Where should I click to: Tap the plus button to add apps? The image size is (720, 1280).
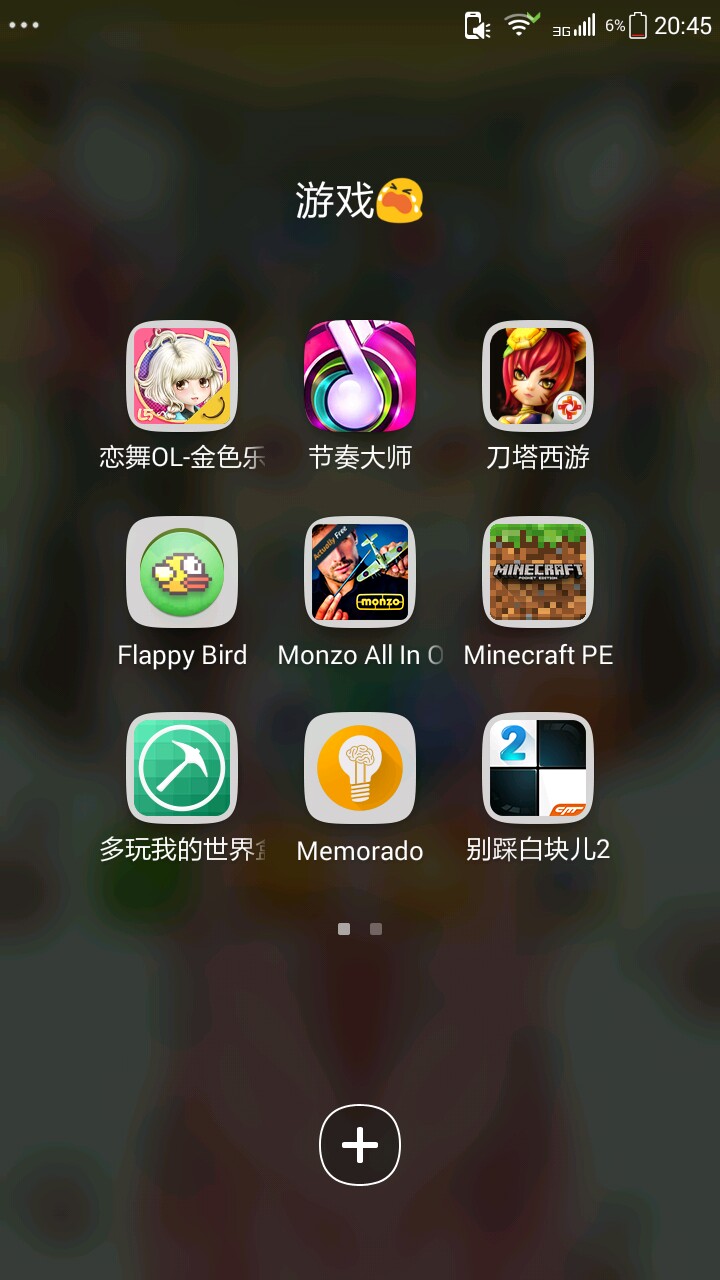click(360, 1145)
